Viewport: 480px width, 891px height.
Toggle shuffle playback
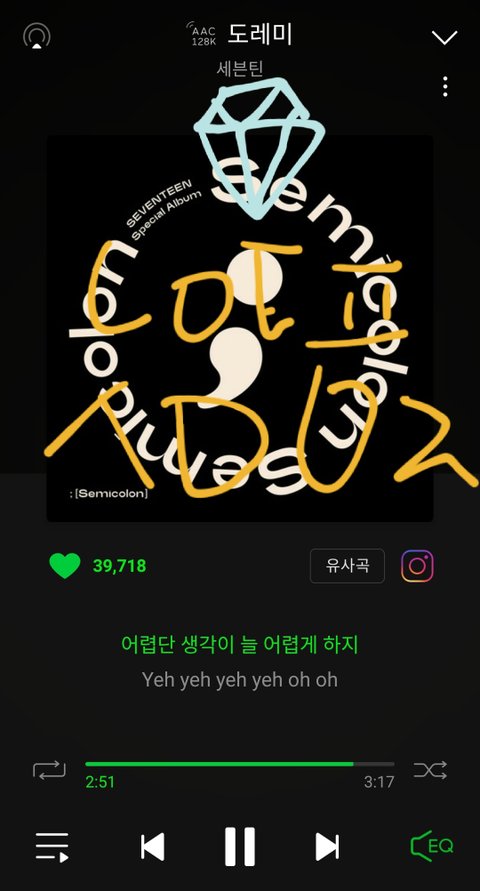coord(430,770)
